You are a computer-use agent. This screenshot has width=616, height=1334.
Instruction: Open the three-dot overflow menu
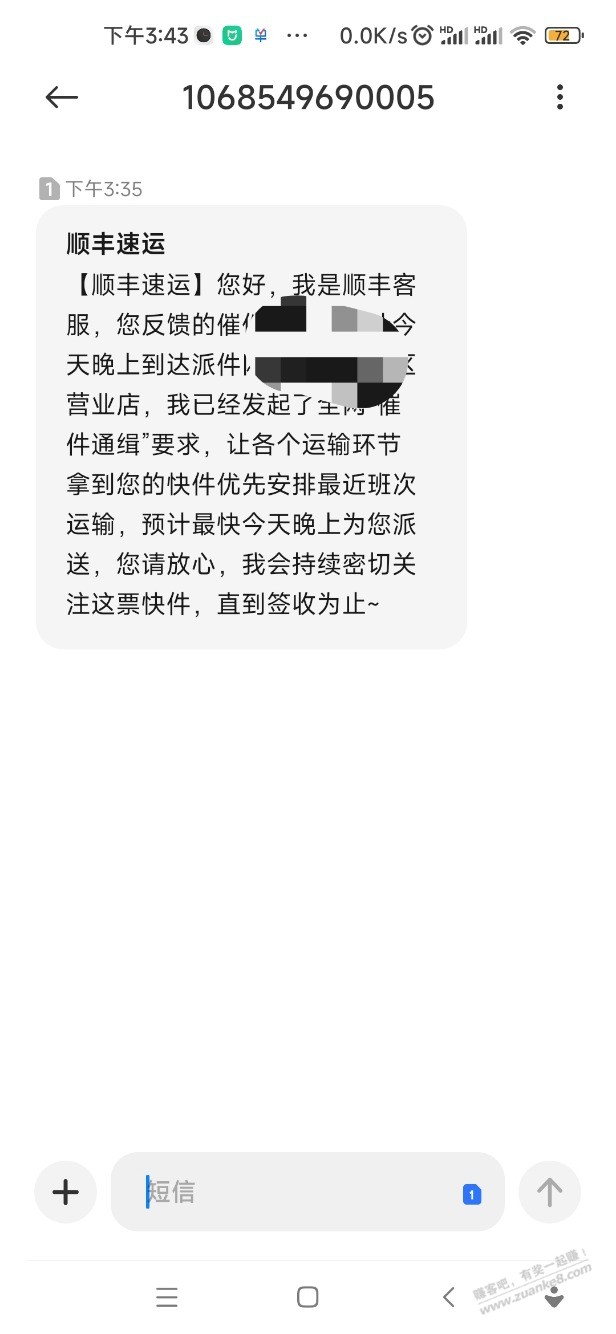click(x=559, y=97)
